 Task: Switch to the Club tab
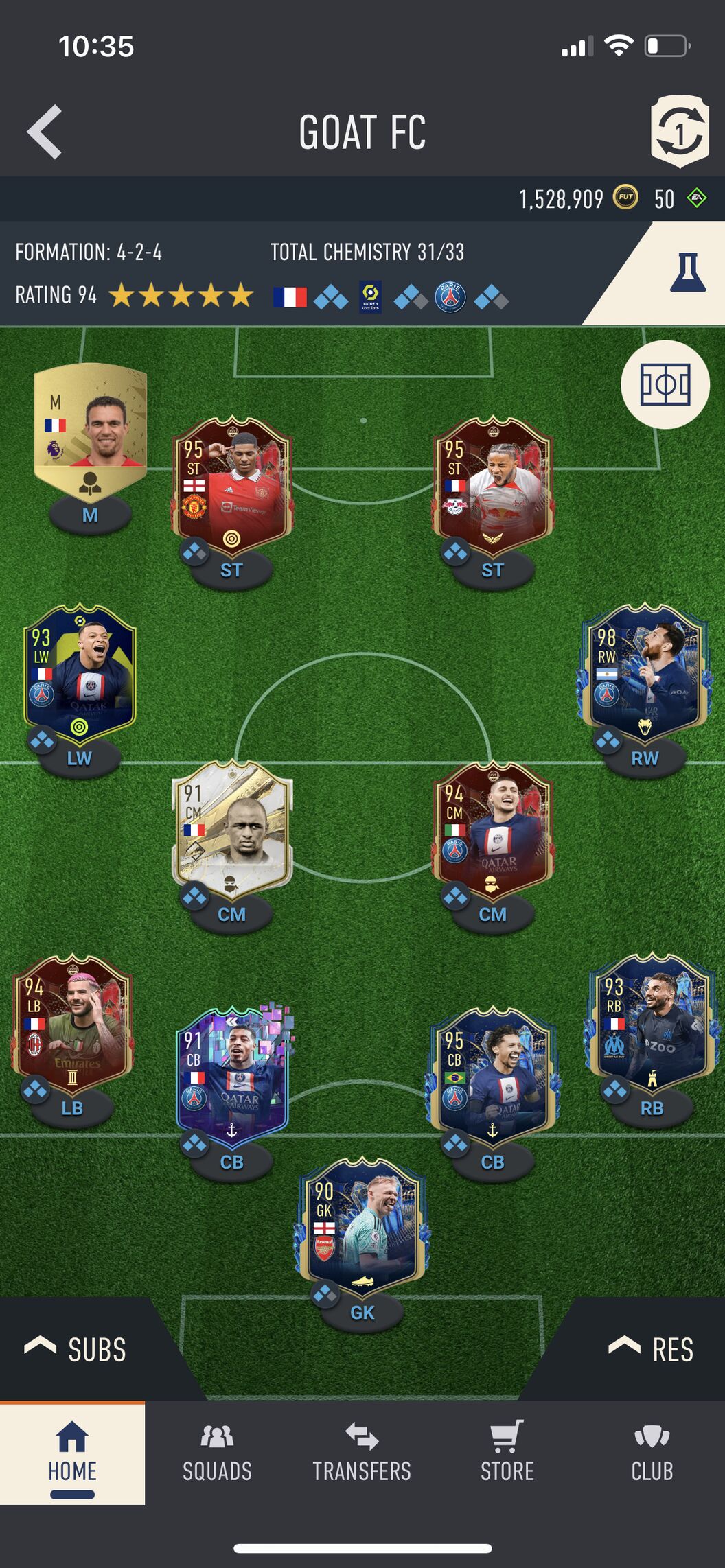(652, 1453)
